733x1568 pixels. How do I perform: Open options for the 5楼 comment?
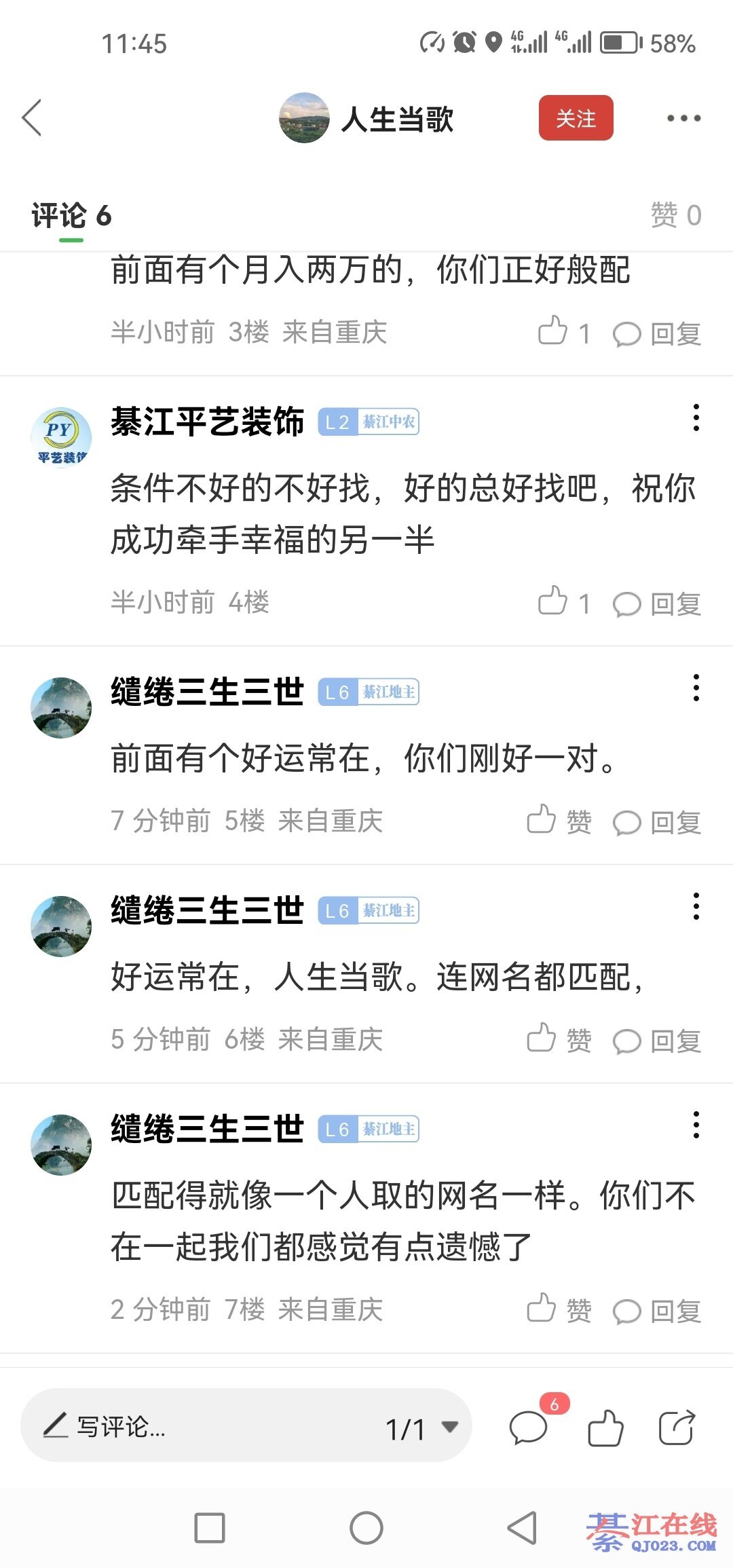tap(696, 688)
